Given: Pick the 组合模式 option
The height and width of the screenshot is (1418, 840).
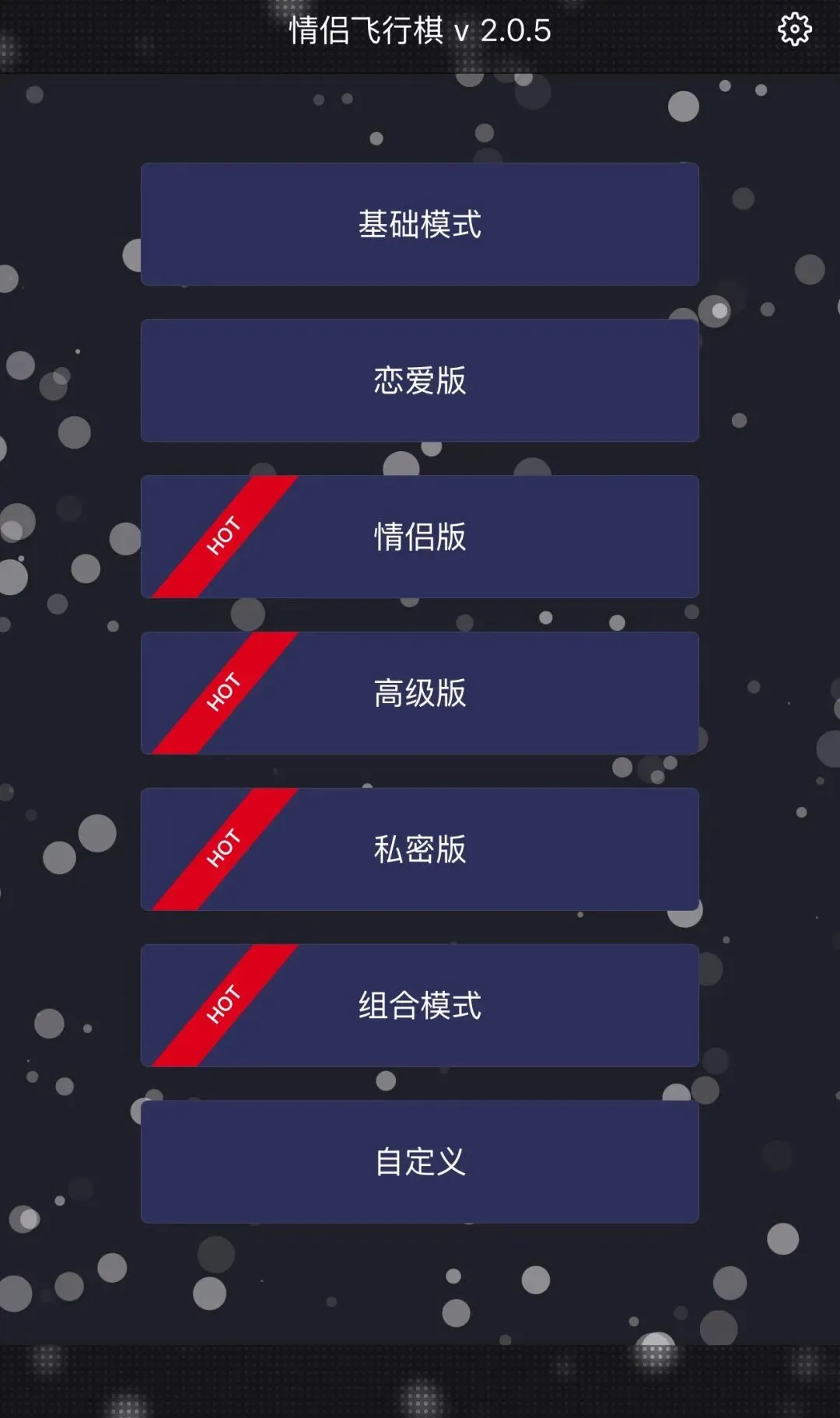Looking at the screenshot, I should click(419, 1006).
